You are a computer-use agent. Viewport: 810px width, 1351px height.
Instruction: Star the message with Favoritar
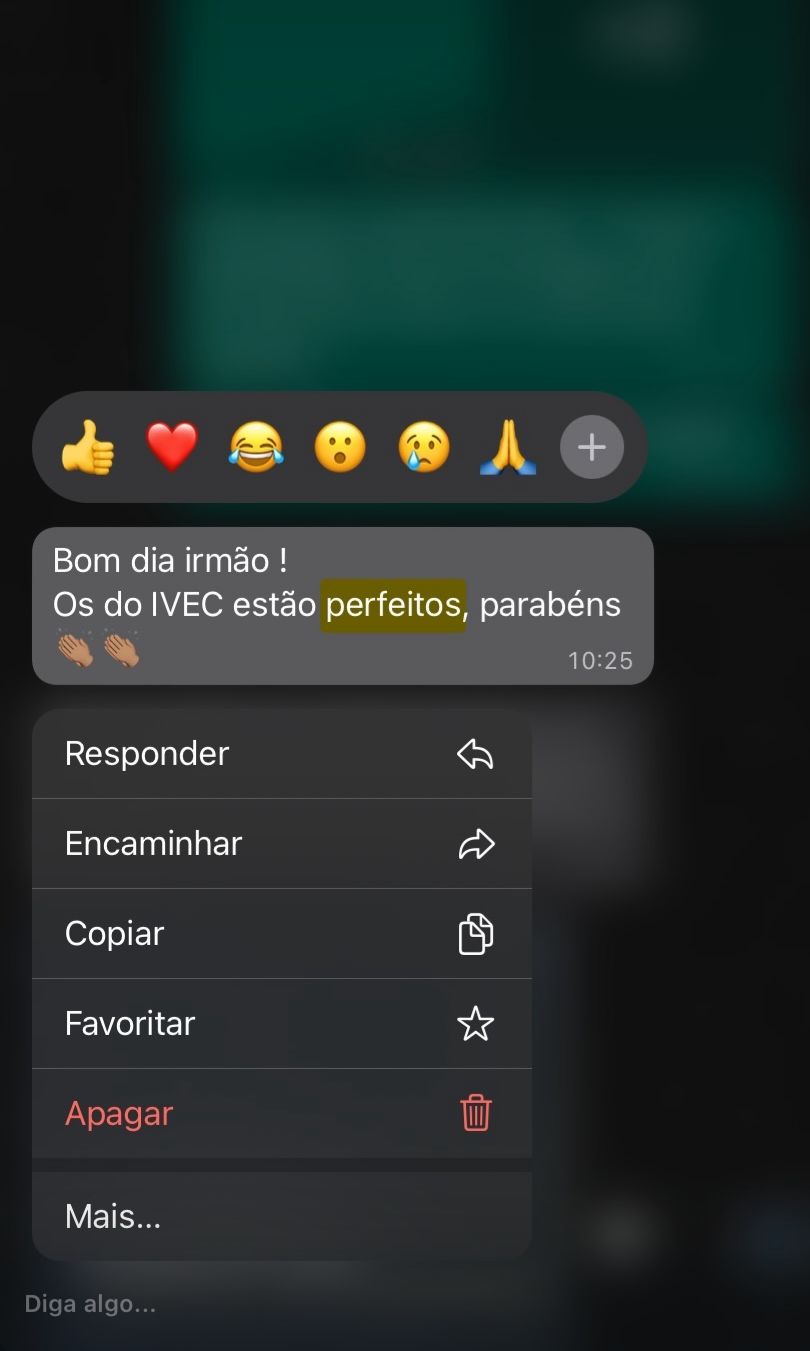(x=281, y=1024)
